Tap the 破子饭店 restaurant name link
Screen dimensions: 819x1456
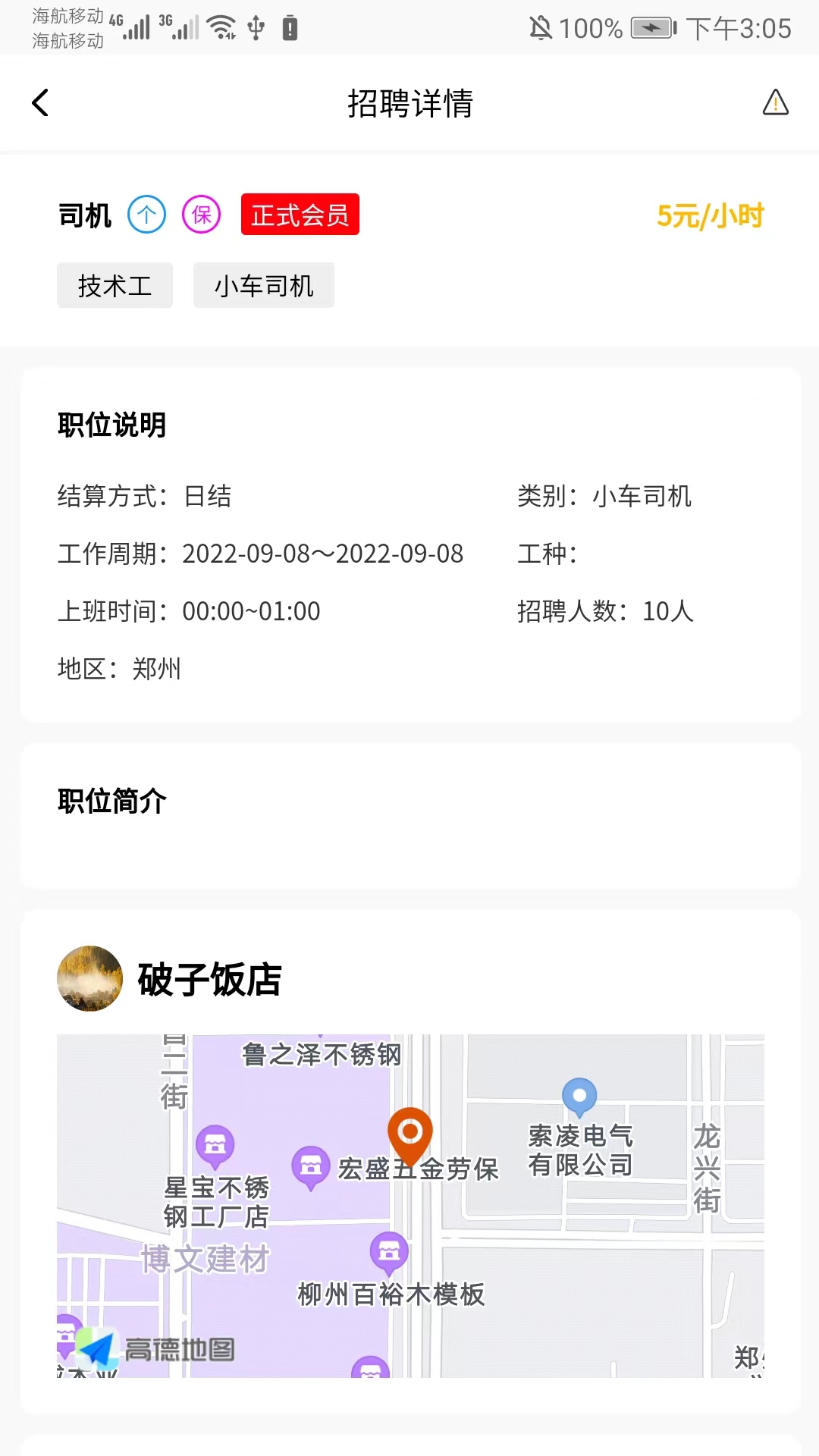208,980
